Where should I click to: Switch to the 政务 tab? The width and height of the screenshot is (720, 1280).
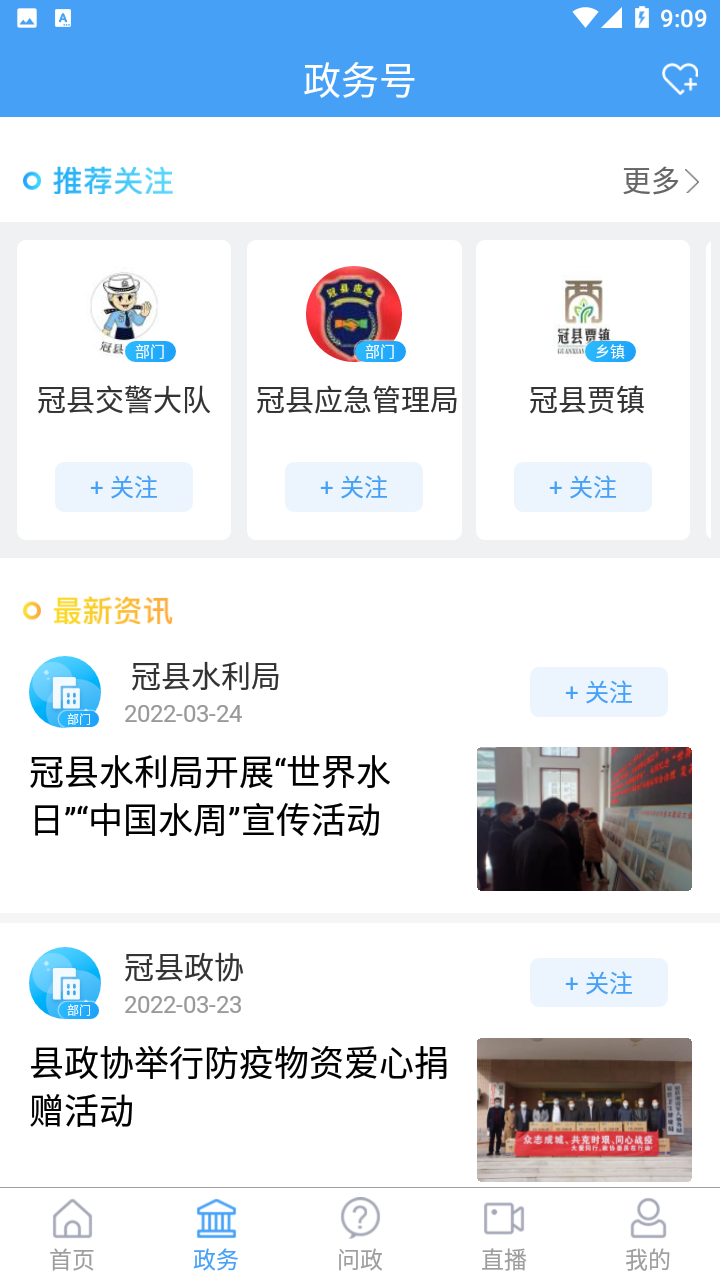215,1232
